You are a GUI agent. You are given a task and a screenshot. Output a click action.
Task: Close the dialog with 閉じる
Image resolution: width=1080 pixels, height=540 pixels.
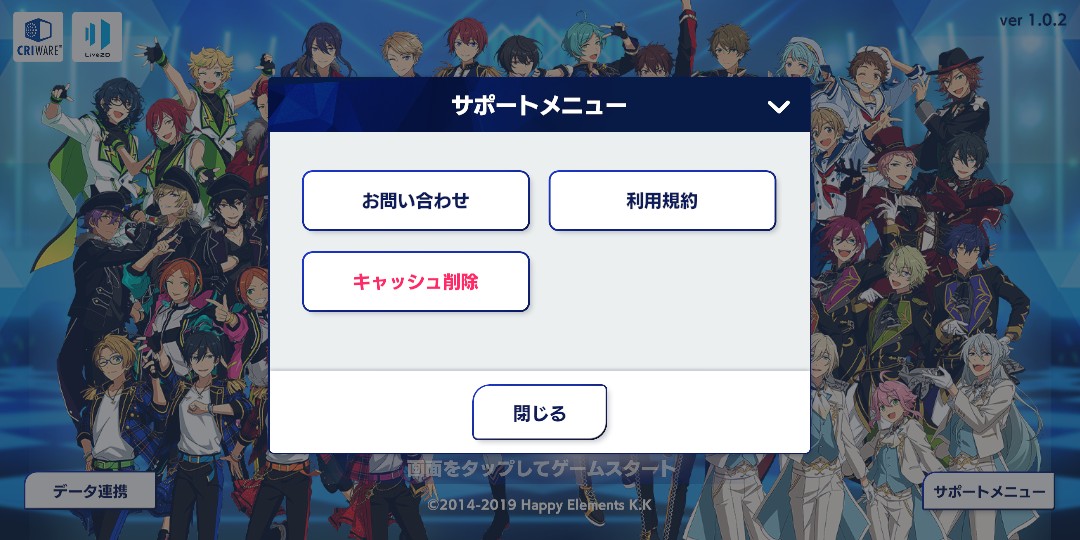(539, 412)
